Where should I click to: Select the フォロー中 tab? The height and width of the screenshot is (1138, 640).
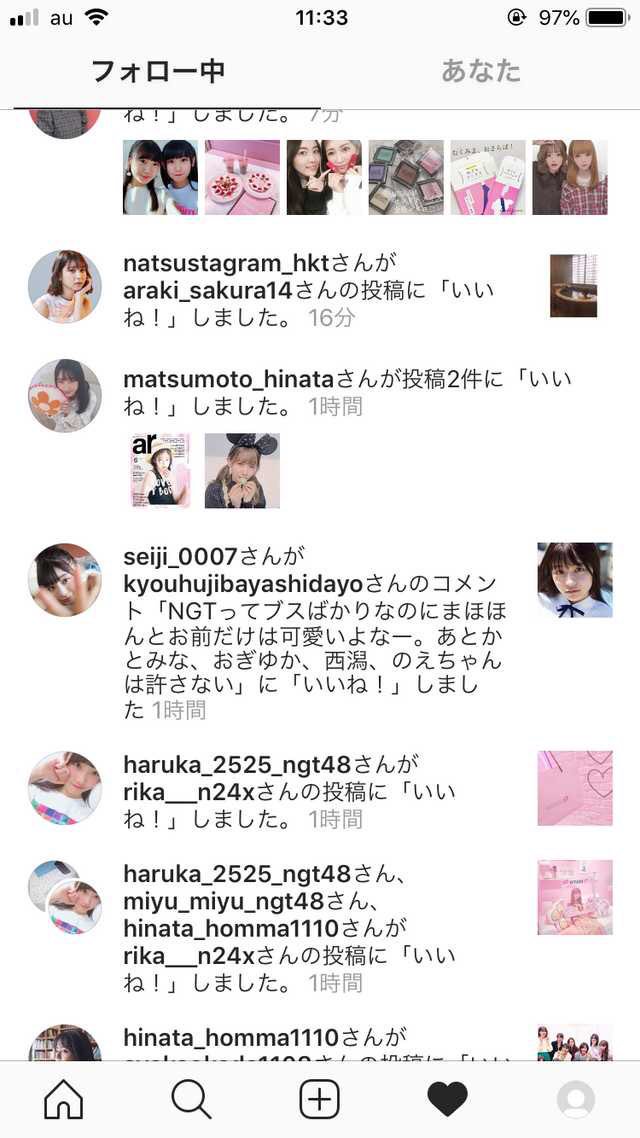pyautogui.click(x=158, y=71)
